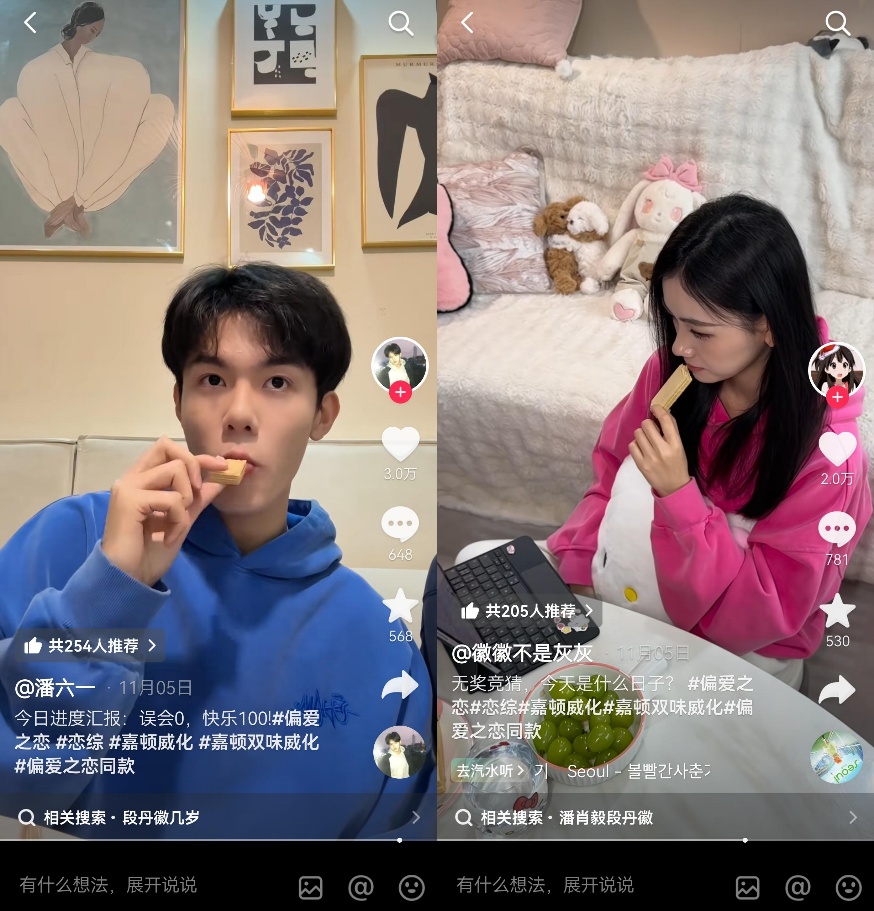Open search on 潘六一's video
Viewport: 874px width, 911px height.
pos(400,23)
